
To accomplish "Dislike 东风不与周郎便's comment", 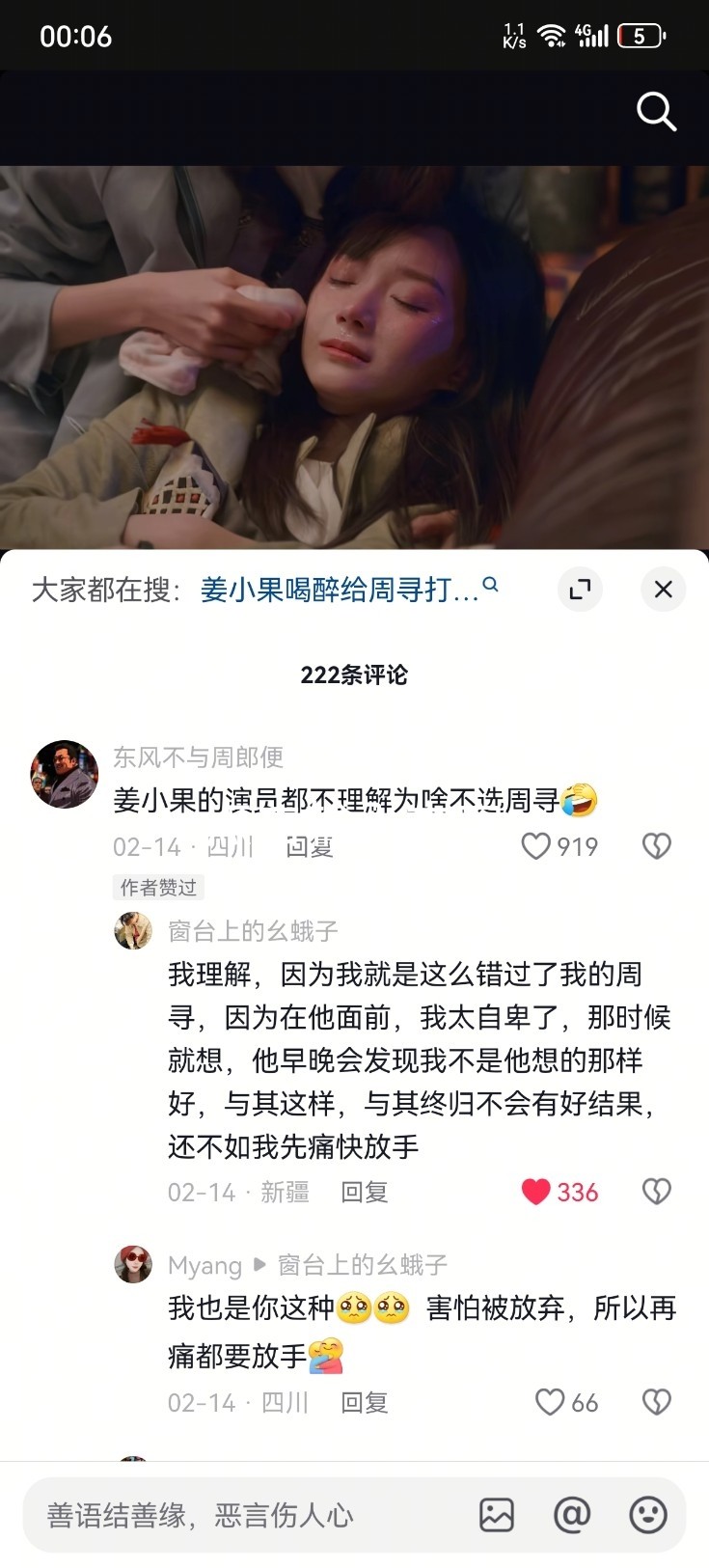I will [x=657, y=846].
